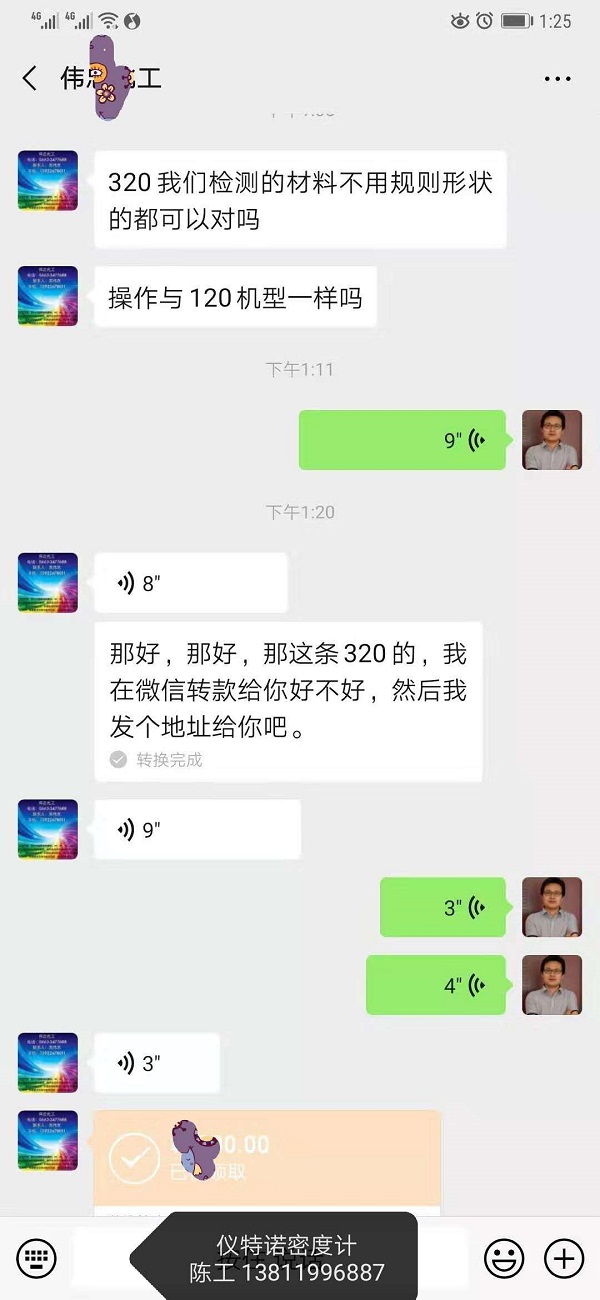
Task: Play the received 9-second voice message
Action: (x=197, y=829)
